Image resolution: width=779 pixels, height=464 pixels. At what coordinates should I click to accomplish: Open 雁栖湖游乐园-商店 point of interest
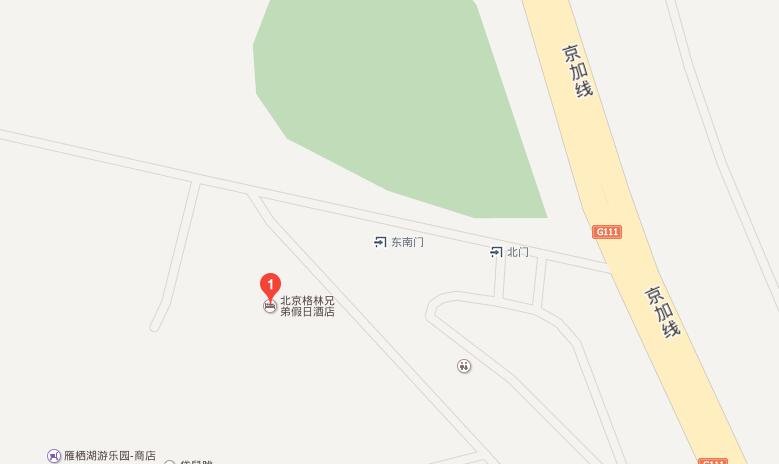(x=54, y=456)
